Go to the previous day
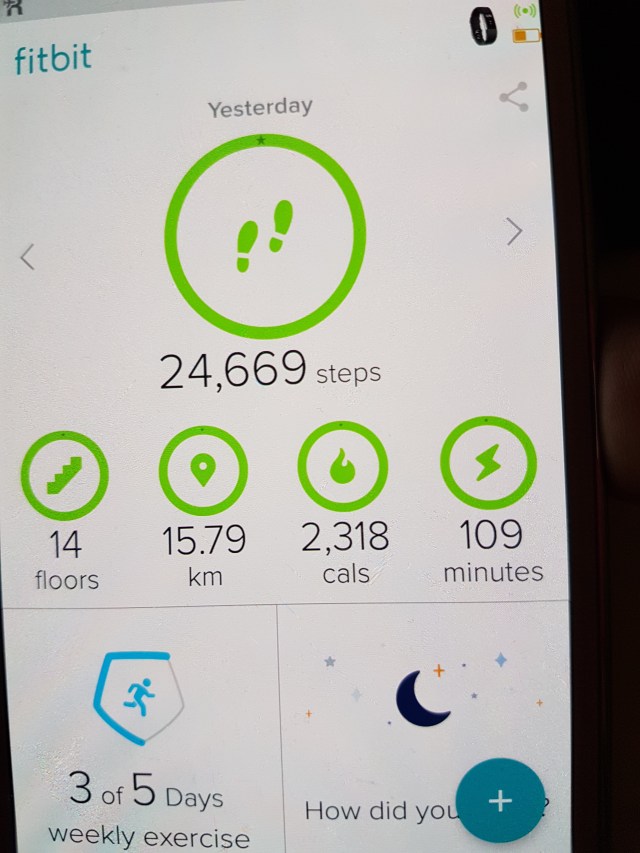 (28, 257)
